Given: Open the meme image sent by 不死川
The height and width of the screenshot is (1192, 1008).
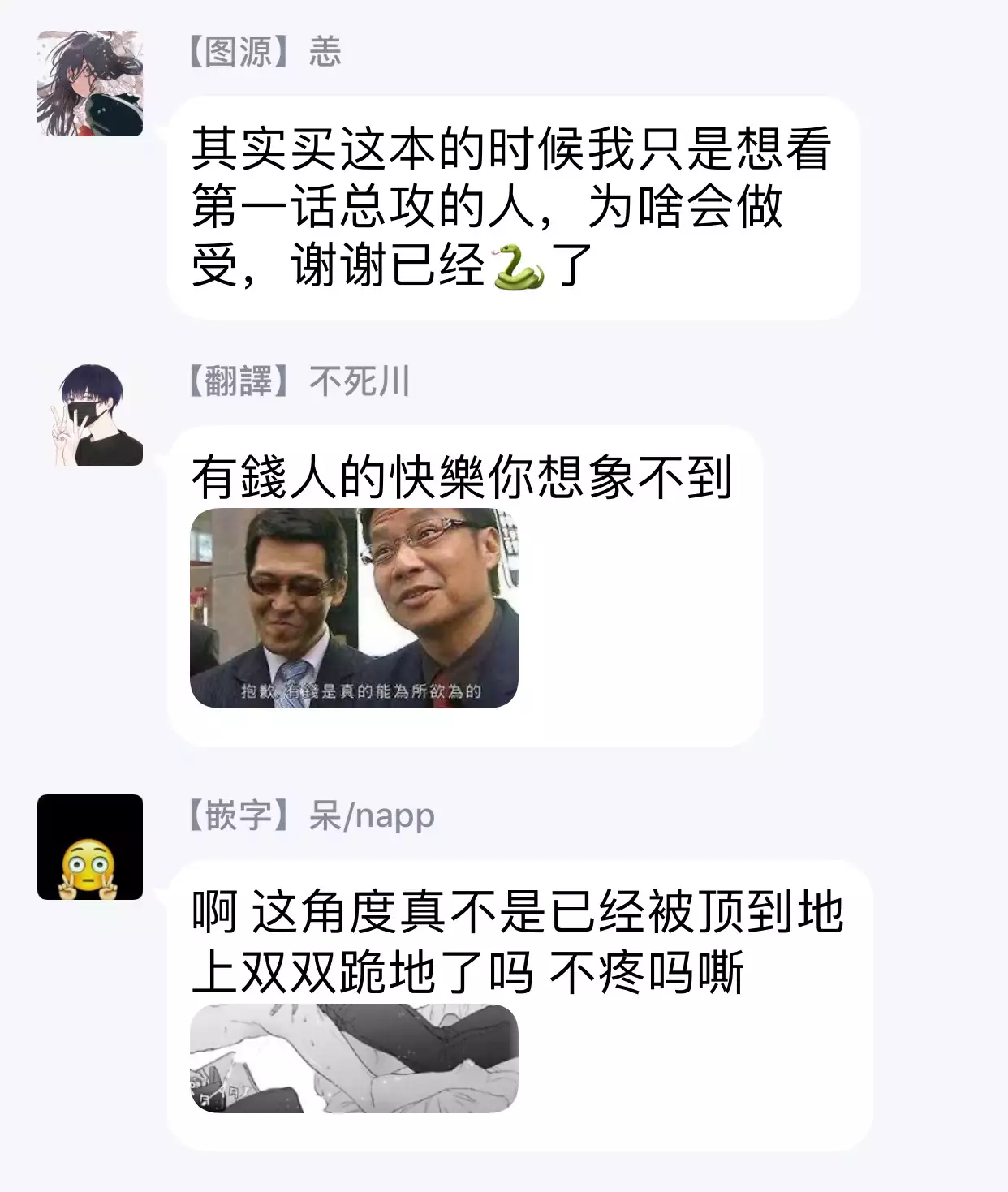Looking at the screenshot, I should 354,608.
